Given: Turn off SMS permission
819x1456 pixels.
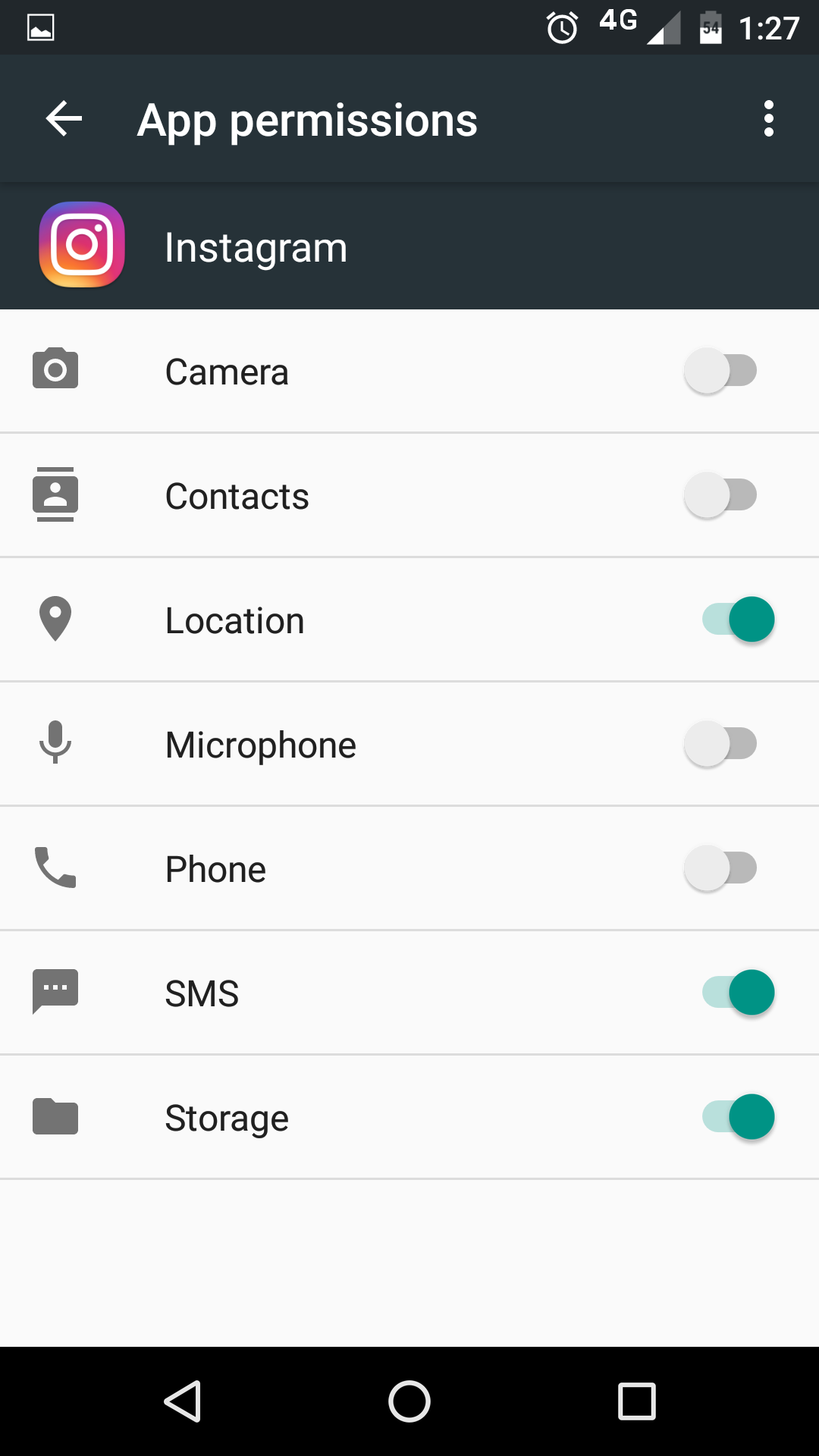Looking at the screenshot, I should coord(738,993).
